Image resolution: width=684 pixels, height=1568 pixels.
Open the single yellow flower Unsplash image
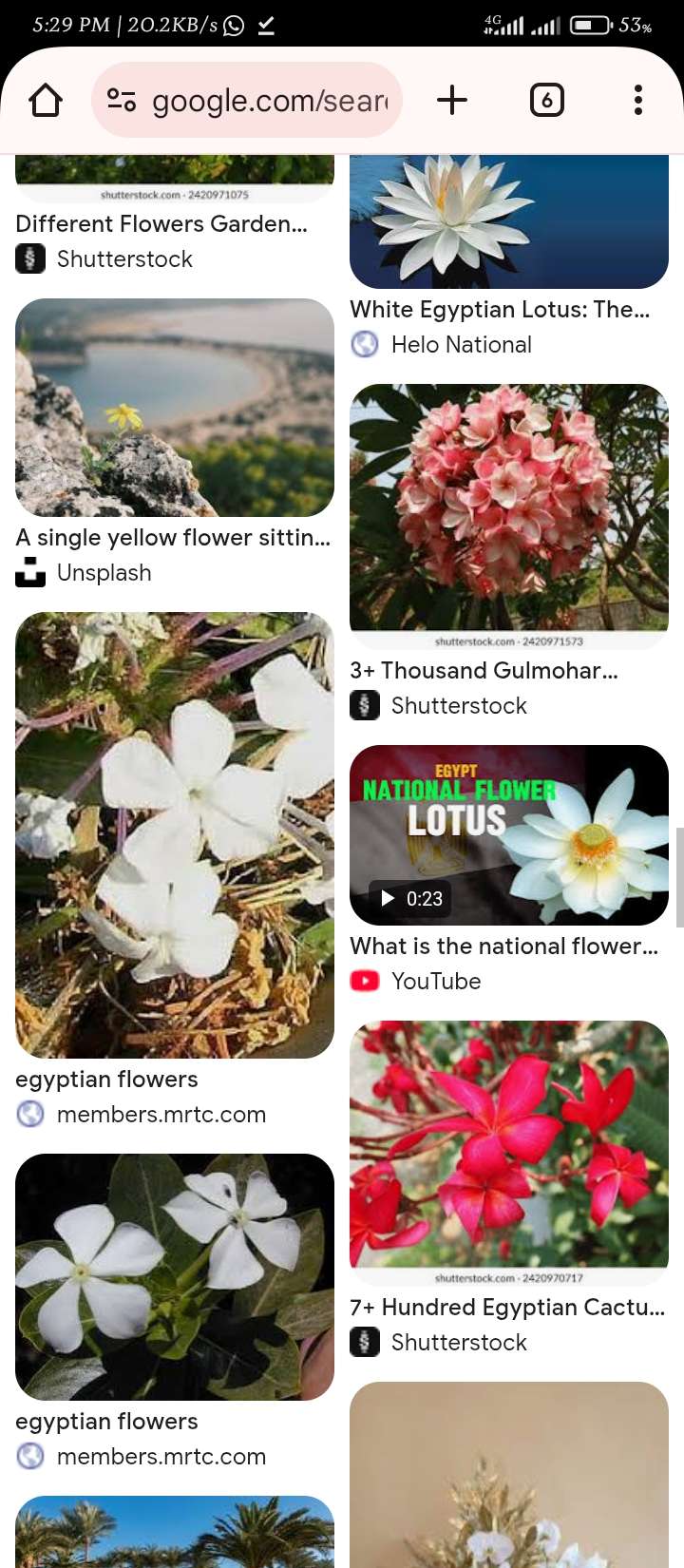point(175,408)
